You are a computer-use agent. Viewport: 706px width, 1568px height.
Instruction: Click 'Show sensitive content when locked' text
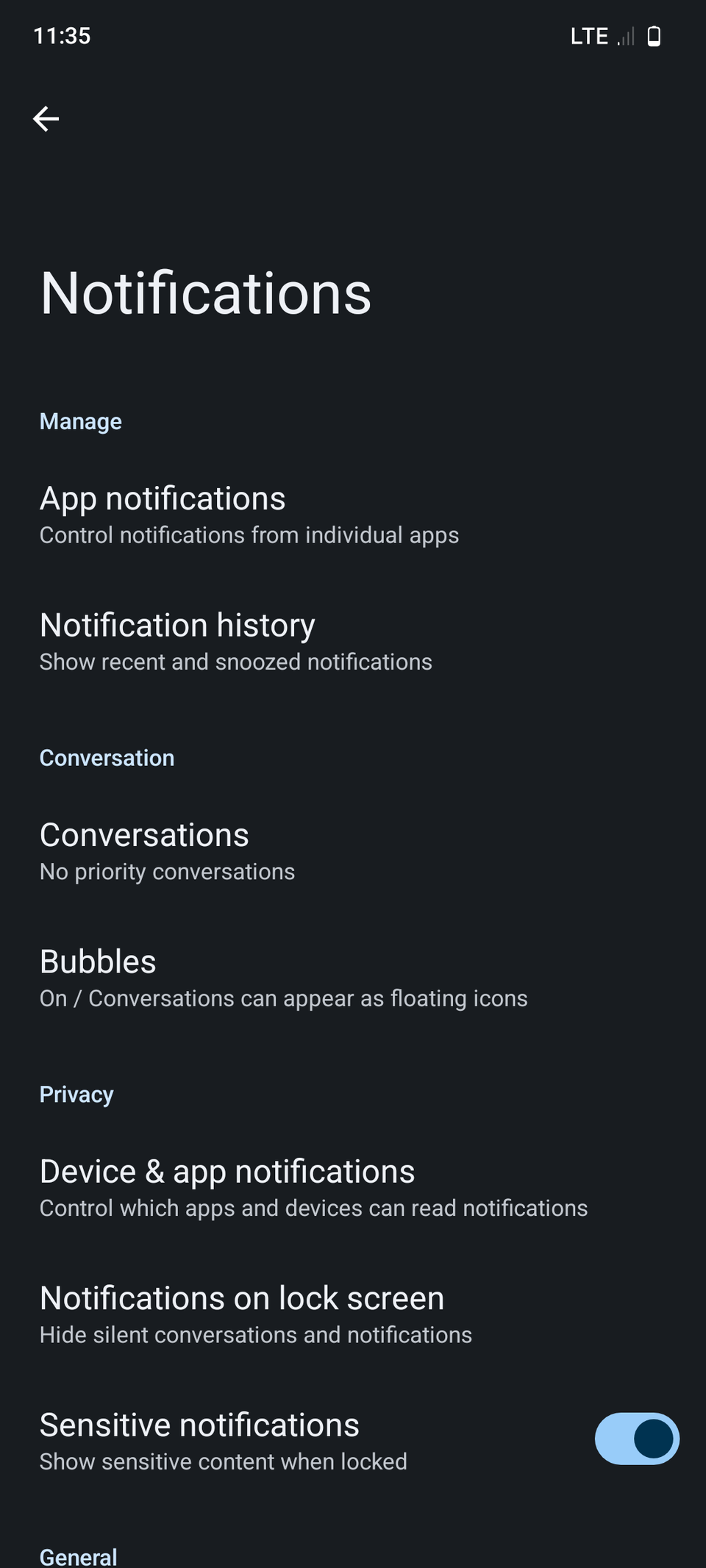(223, 1461)
